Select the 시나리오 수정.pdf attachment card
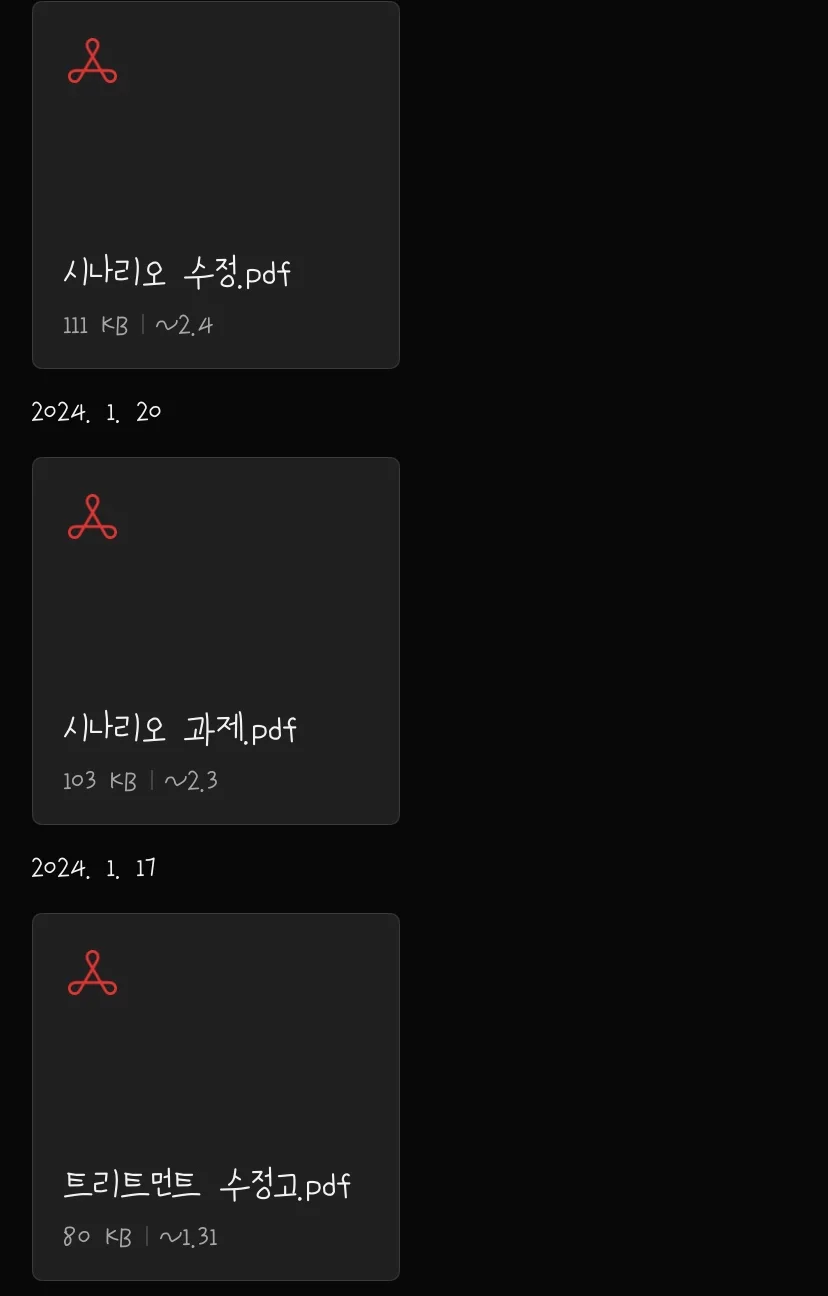 216,185
